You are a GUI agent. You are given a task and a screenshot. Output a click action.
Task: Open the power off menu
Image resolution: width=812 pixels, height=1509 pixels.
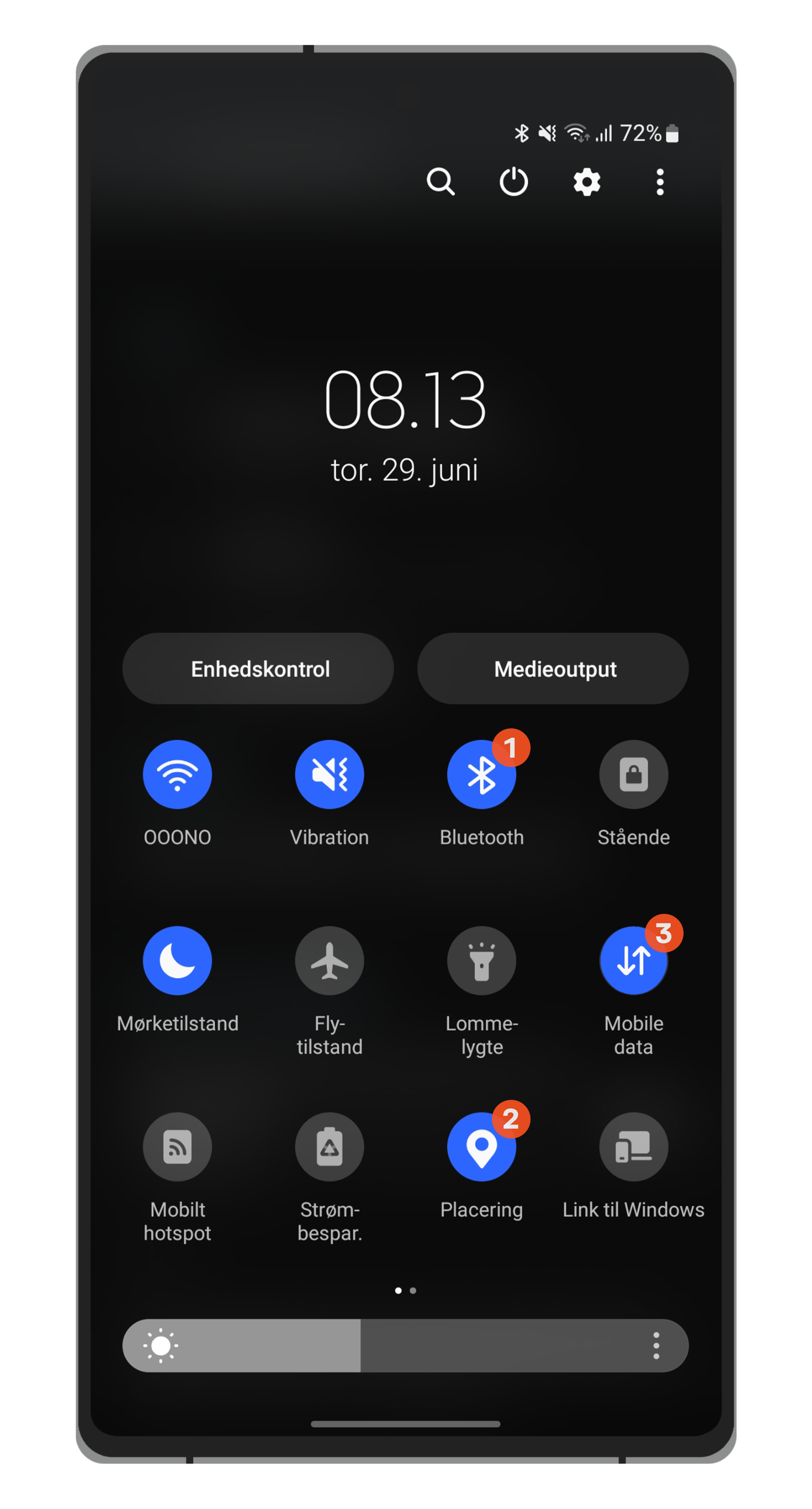(x=513, y=182)
